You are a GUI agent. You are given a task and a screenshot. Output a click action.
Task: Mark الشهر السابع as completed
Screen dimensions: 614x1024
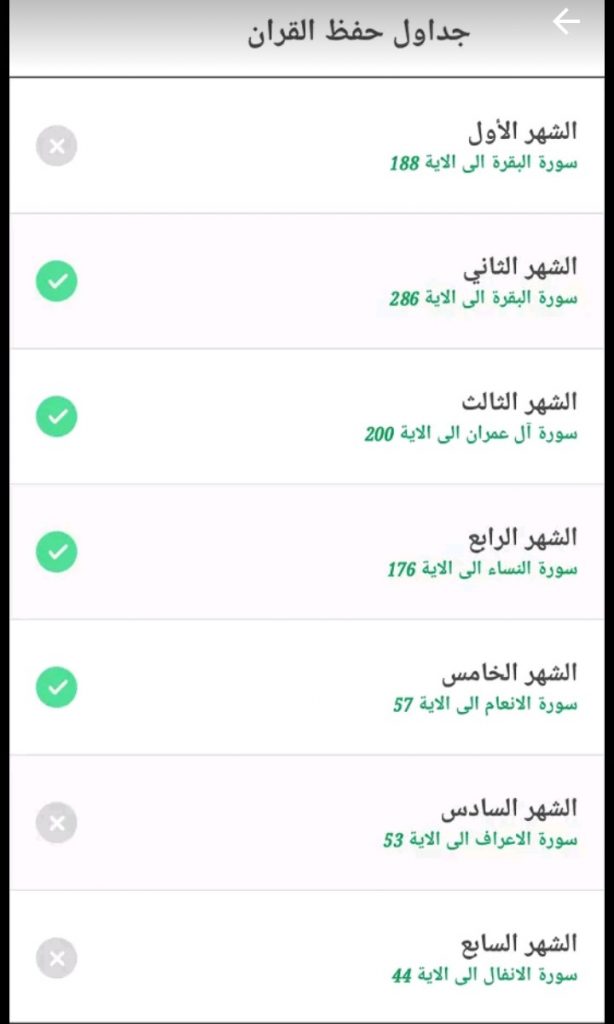pos(57,959)
